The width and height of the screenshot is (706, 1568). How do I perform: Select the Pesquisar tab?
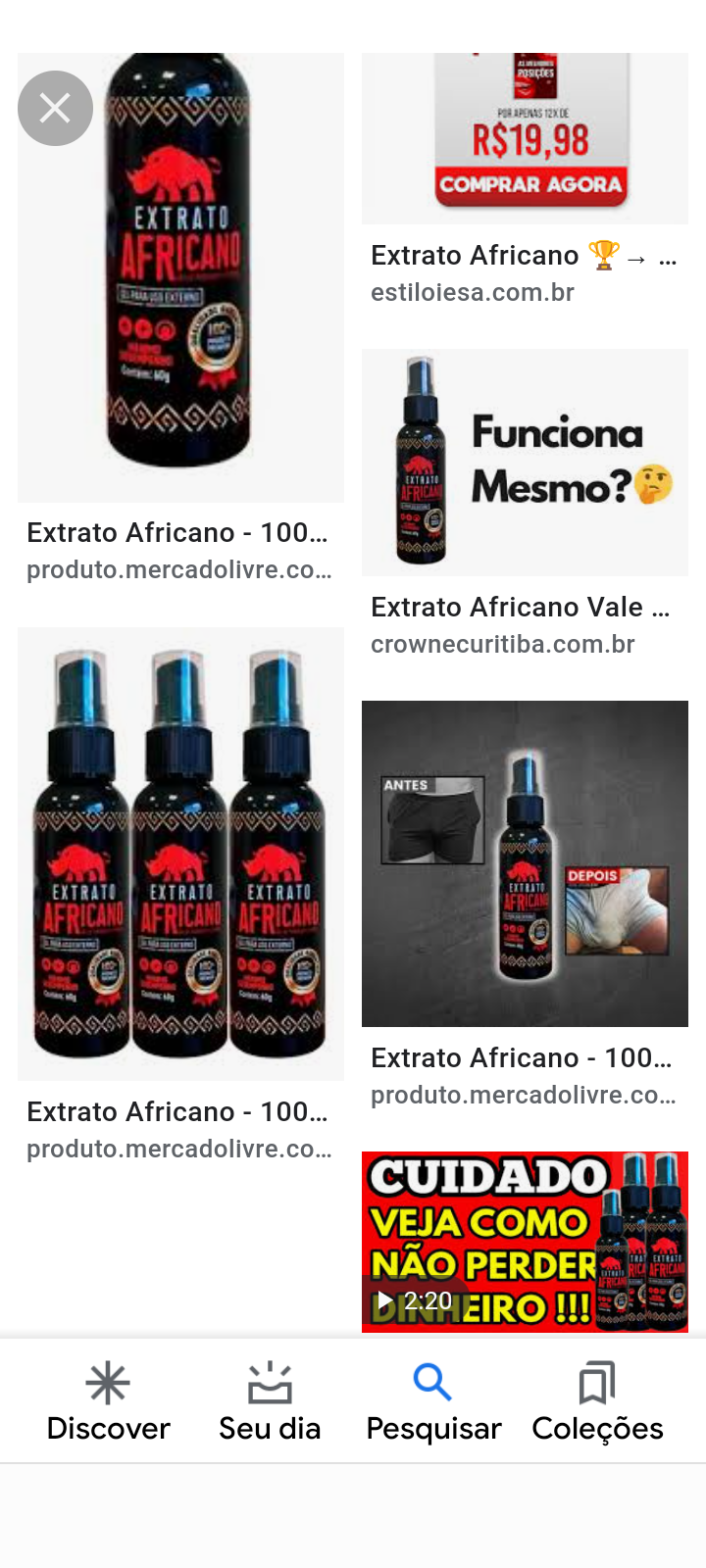coord(433,1401)
